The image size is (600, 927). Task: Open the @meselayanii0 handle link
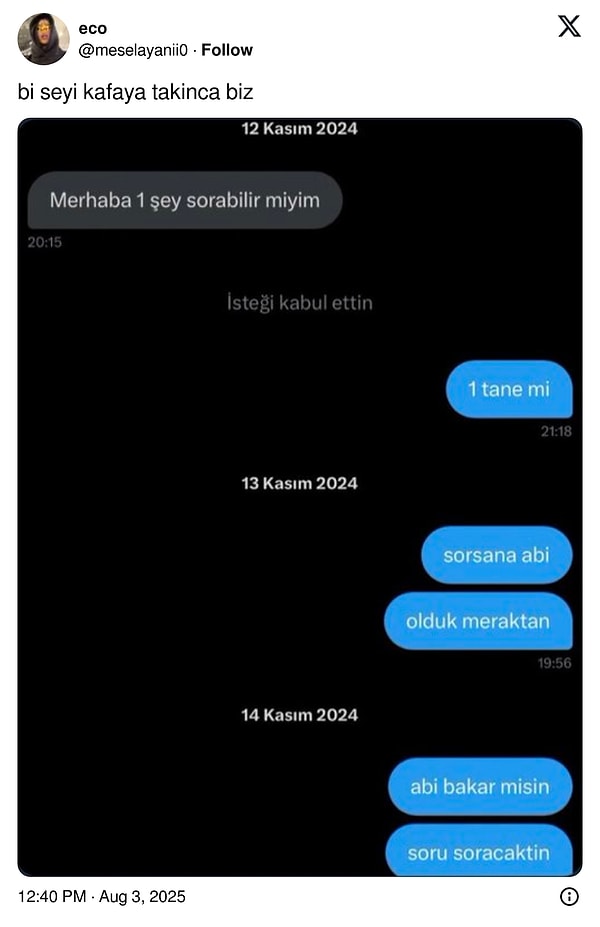[x=133, y=50]
